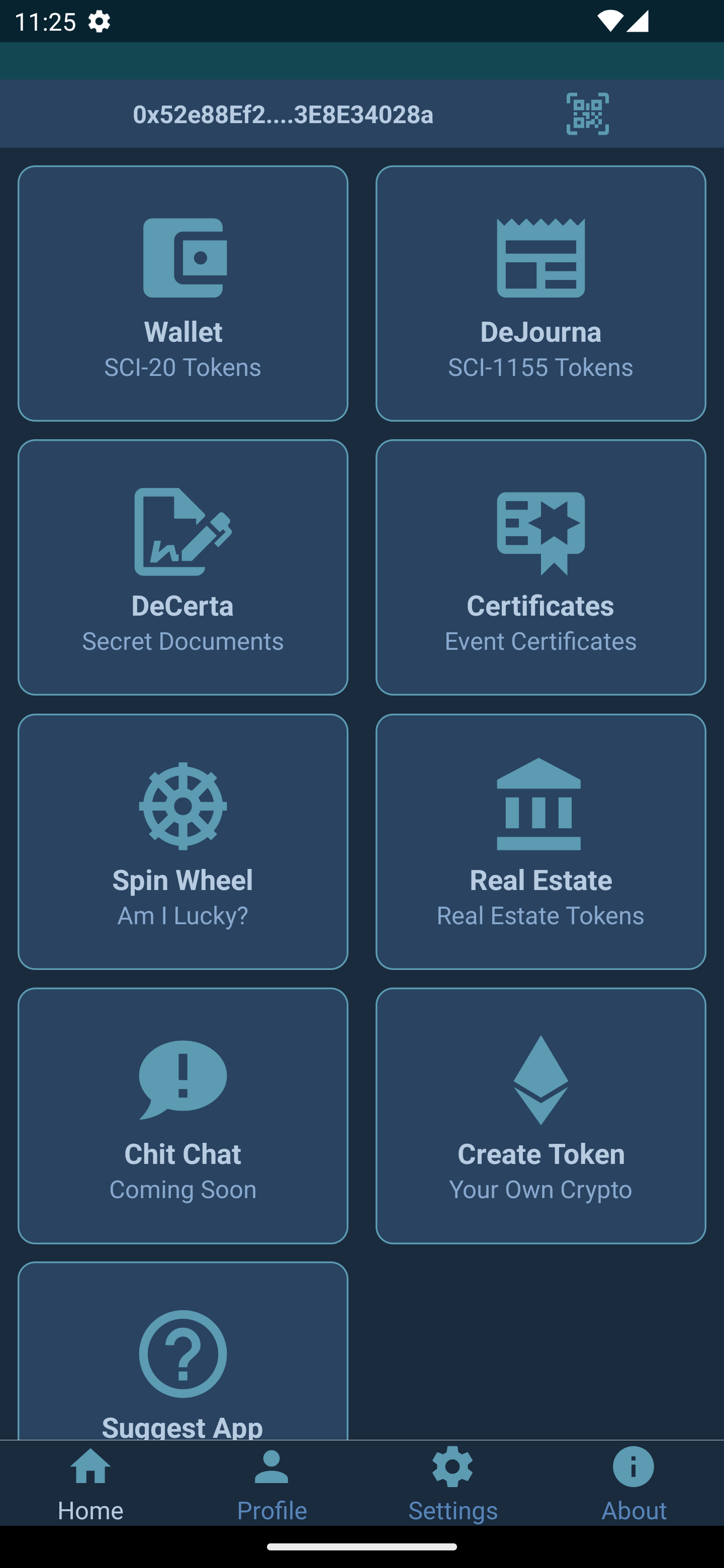Switch to the Profile tab
The image size is (724, 1568).
271,1483
